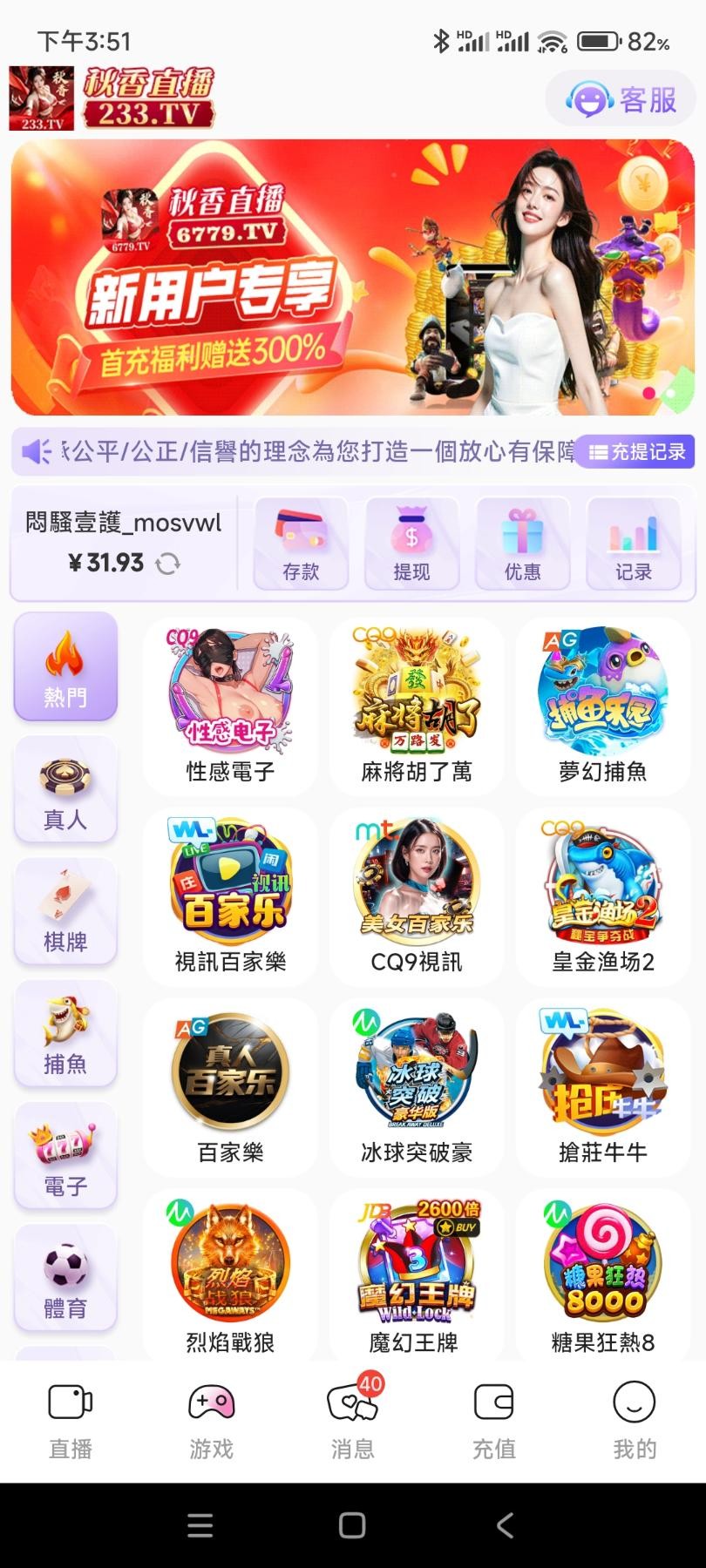Select the 真人 category

(x=65, y=789)
